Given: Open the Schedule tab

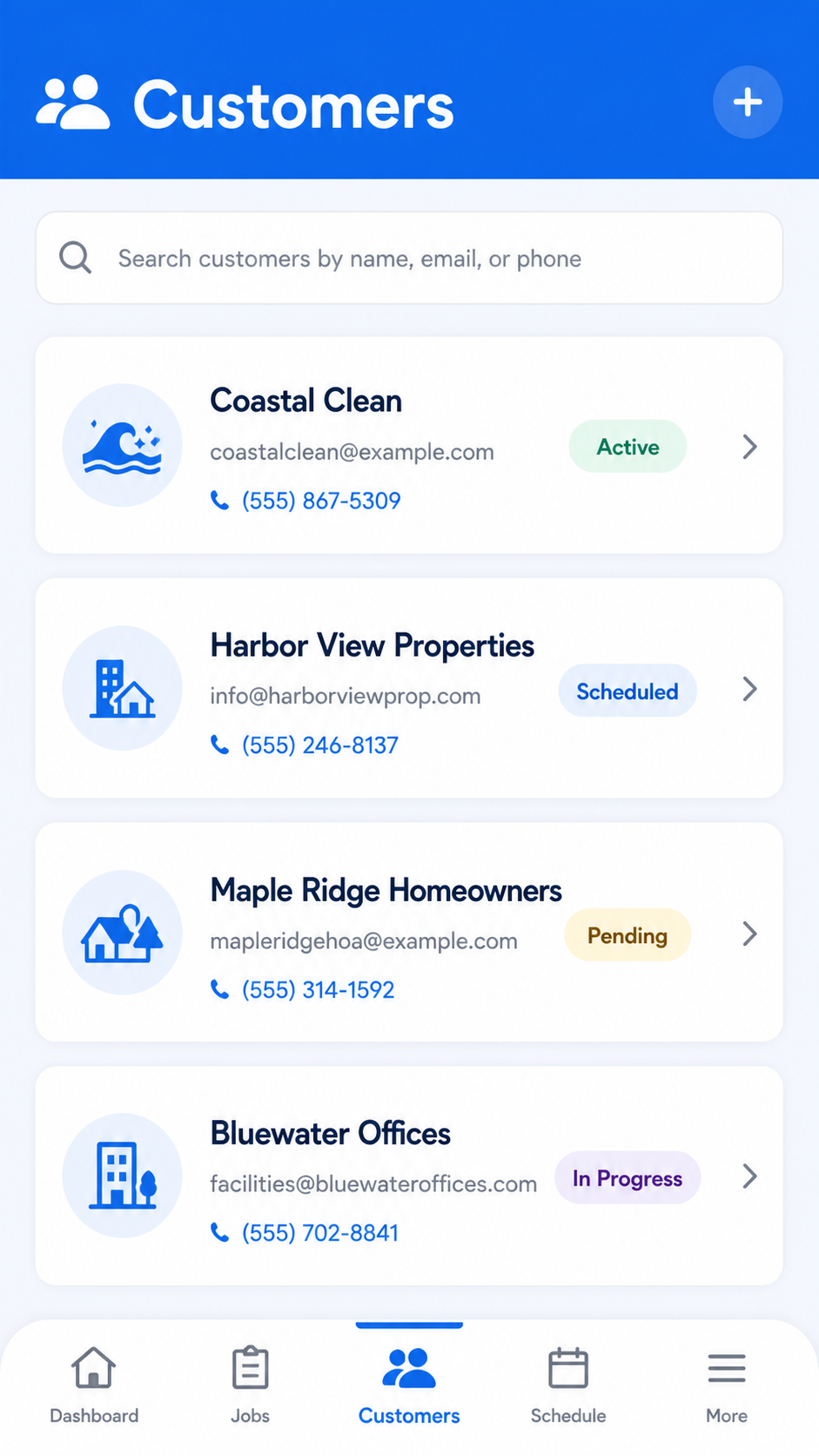Looking at the screenshot, I should click(x=568, y=1385).
